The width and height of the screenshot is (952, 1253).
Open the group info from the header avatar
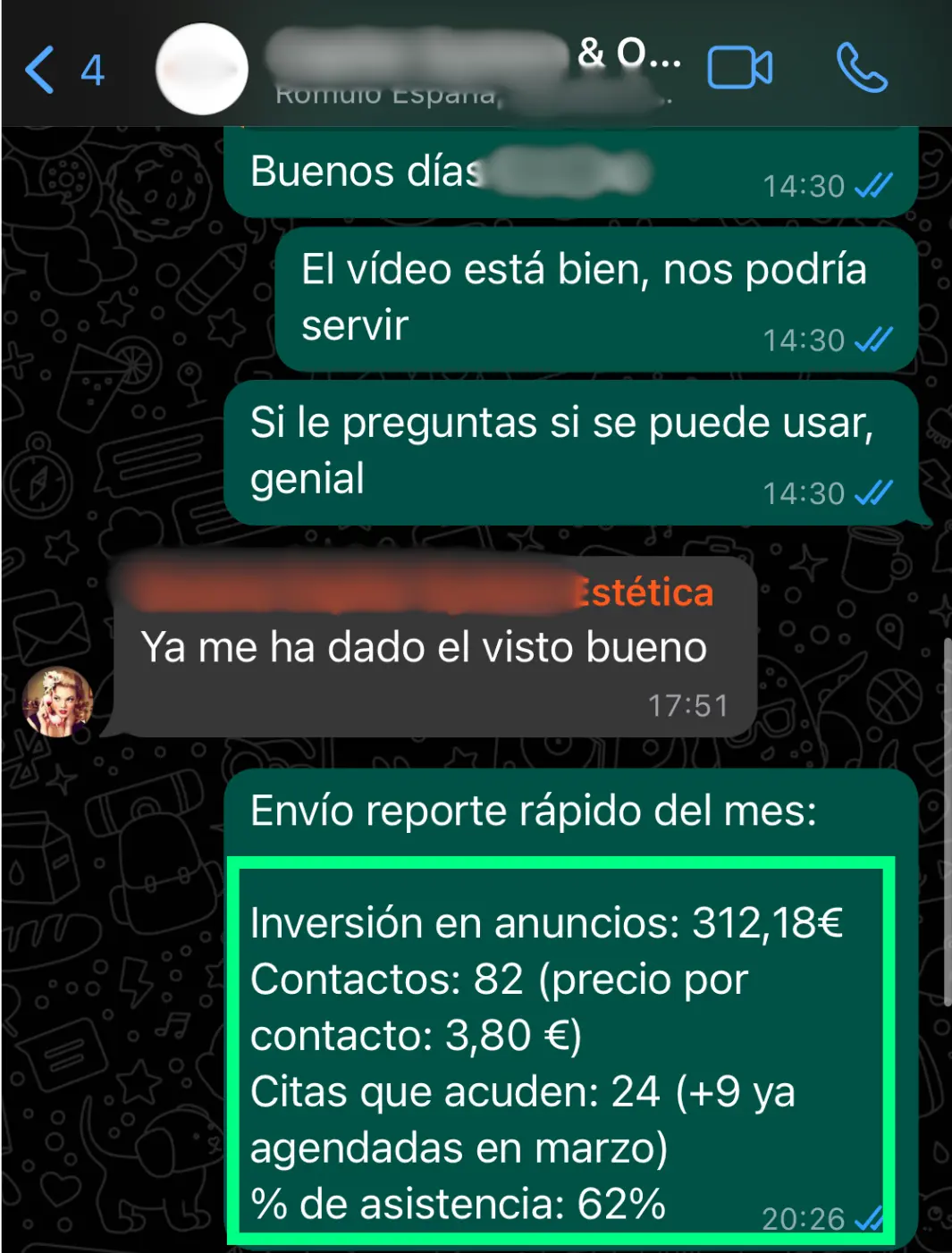[x=202, y=70]
